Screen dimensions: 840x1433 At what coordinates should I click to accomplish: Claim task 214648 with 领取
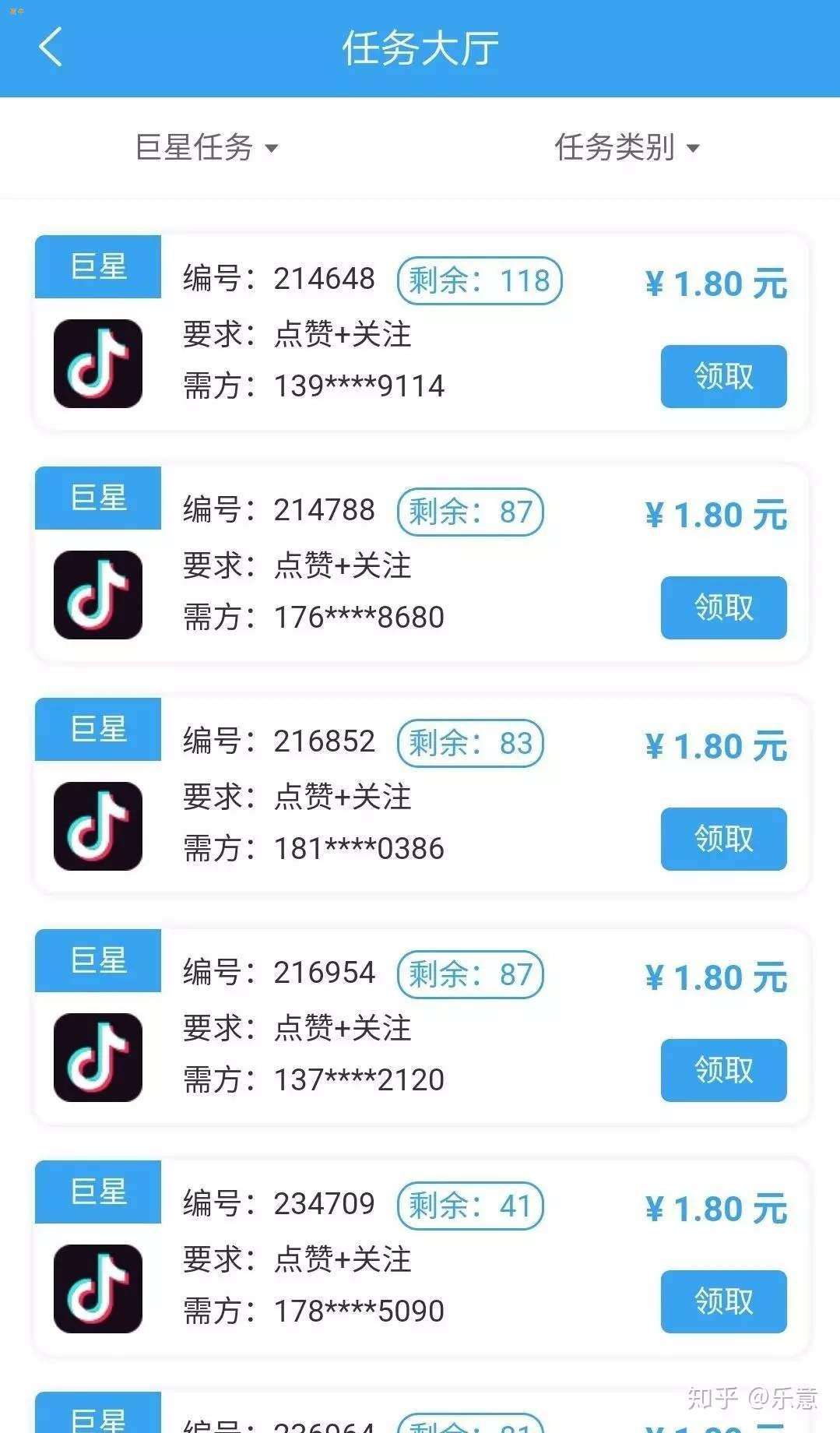tap(723, 376)
